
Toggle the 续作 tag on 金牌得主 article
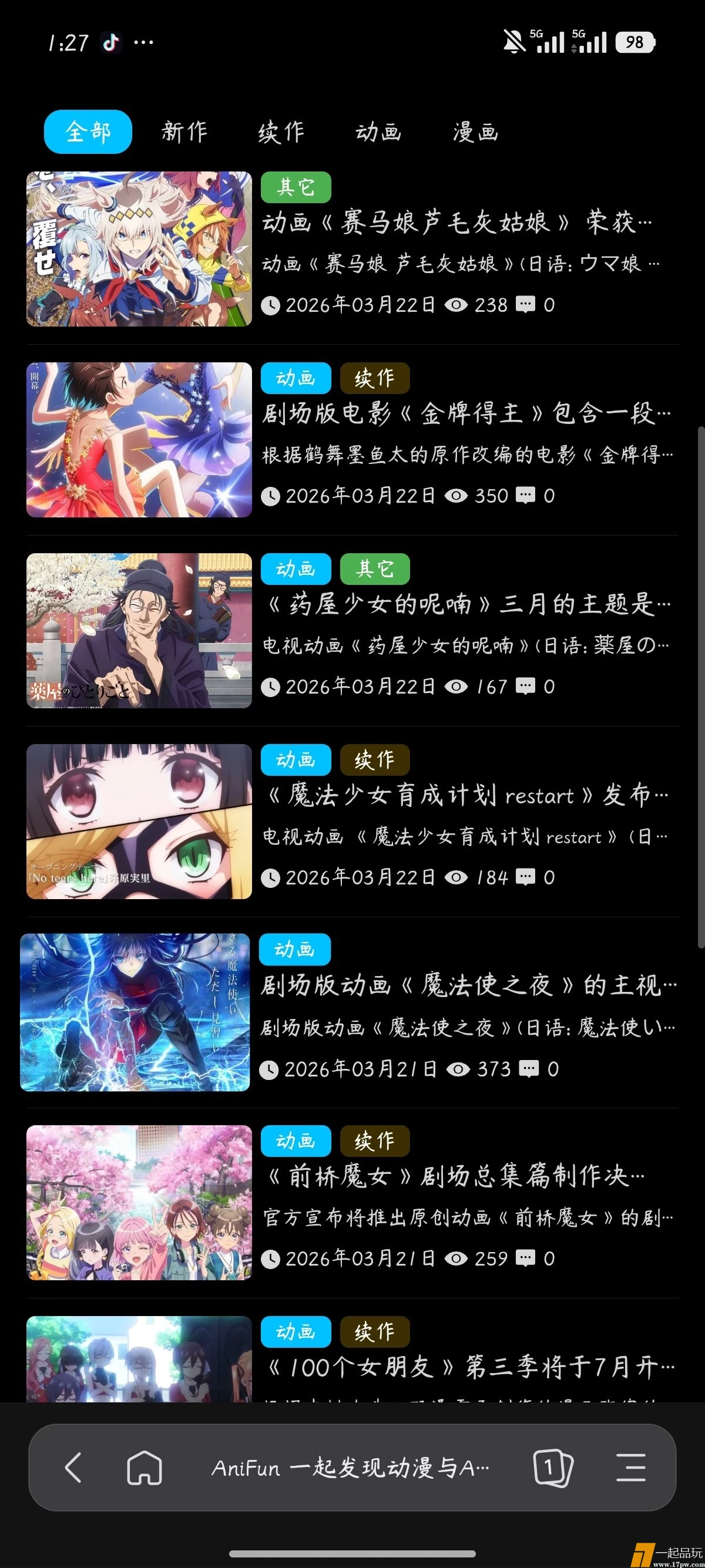pos(375,378)
